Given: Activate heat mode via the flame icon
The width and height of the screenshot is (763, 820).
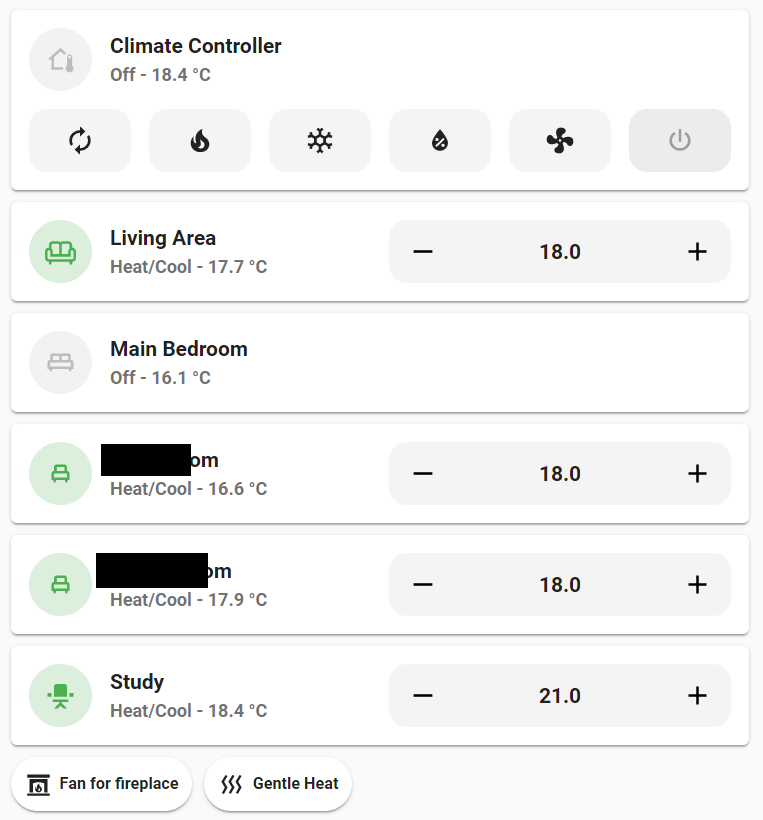Looking at the screenshot, I should (199, 140).
